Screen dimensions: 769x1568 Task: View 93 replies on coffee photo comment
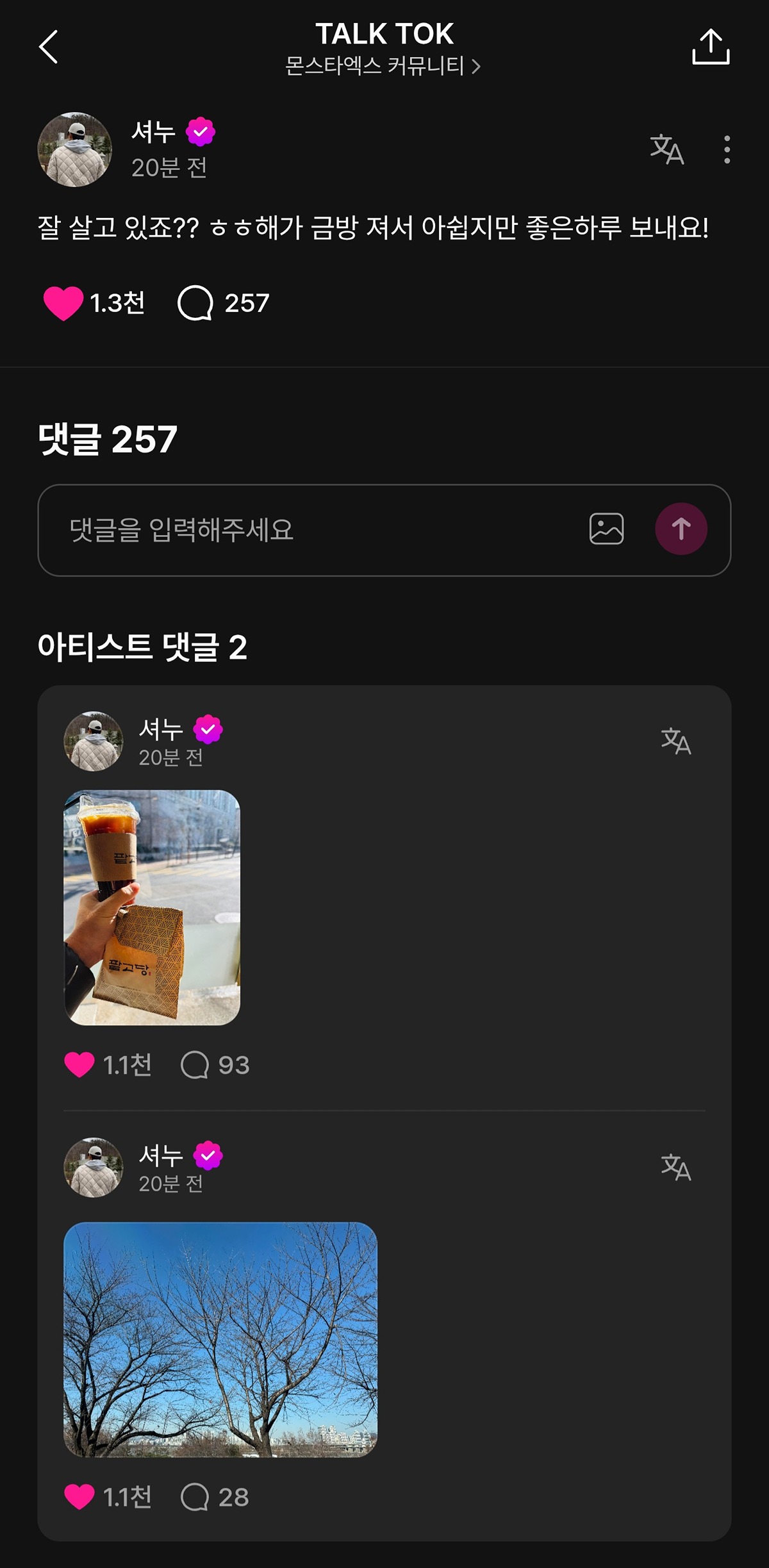tap(195, 1065)
